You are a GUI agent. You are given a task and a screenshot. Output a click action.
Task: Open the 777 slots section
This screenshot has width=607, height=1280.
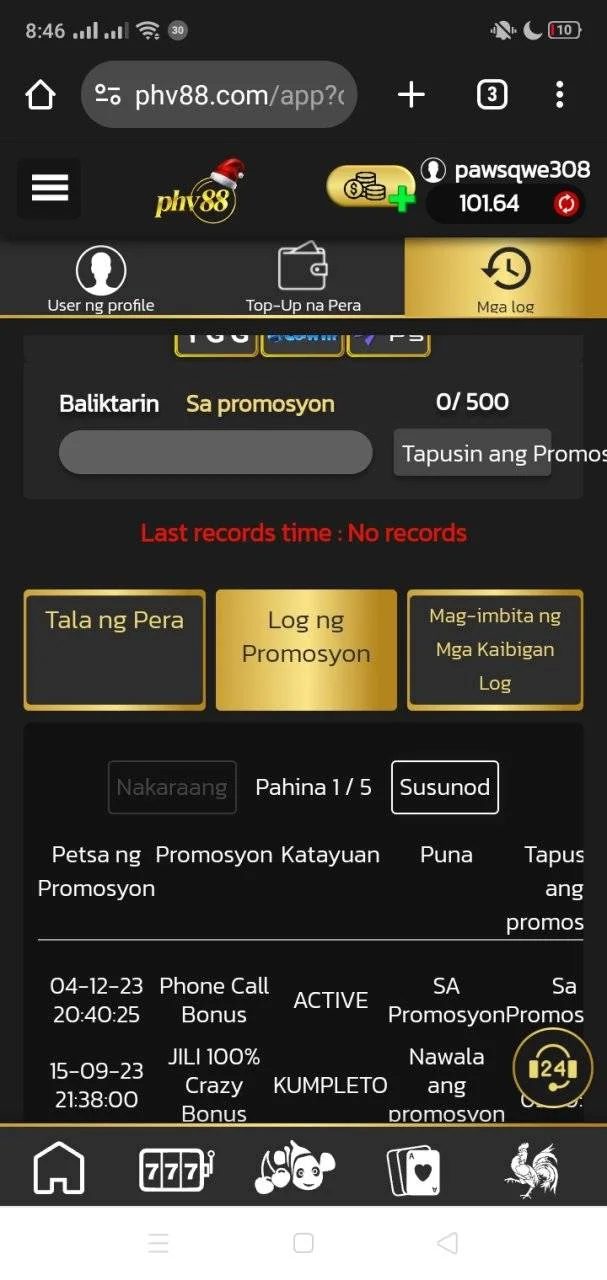pos(176,1168)
